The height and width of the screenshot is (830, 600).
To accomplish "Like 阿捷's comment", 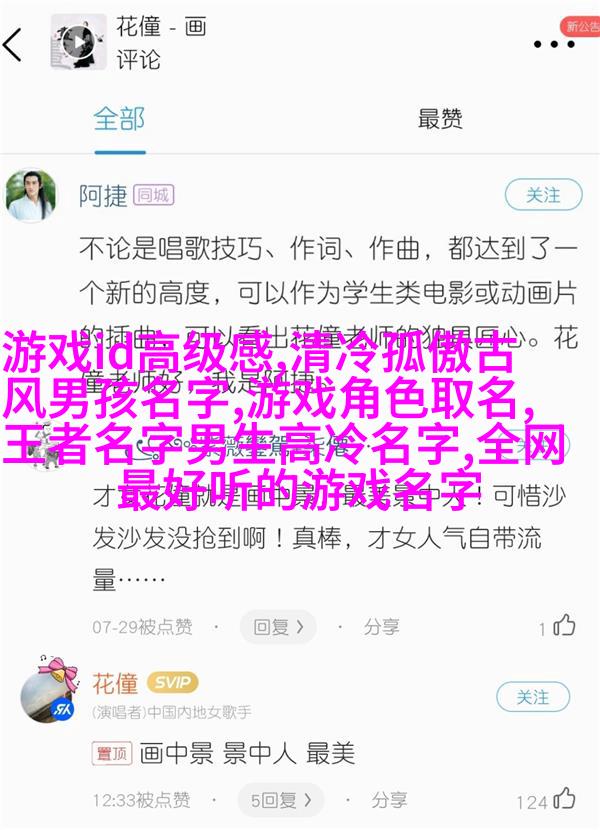I will point(564,627).
